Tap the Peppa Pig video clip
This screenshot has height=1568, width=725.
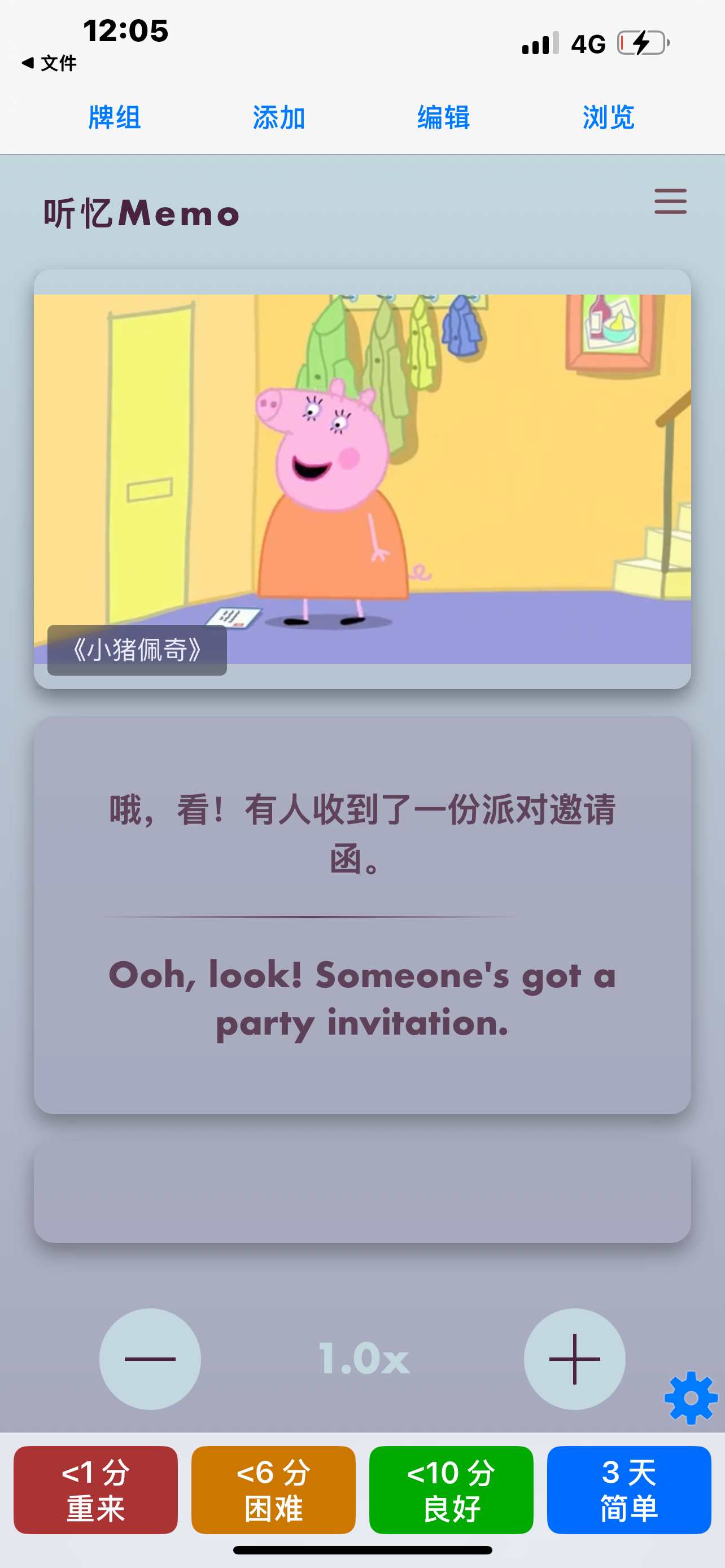[362, 479]
